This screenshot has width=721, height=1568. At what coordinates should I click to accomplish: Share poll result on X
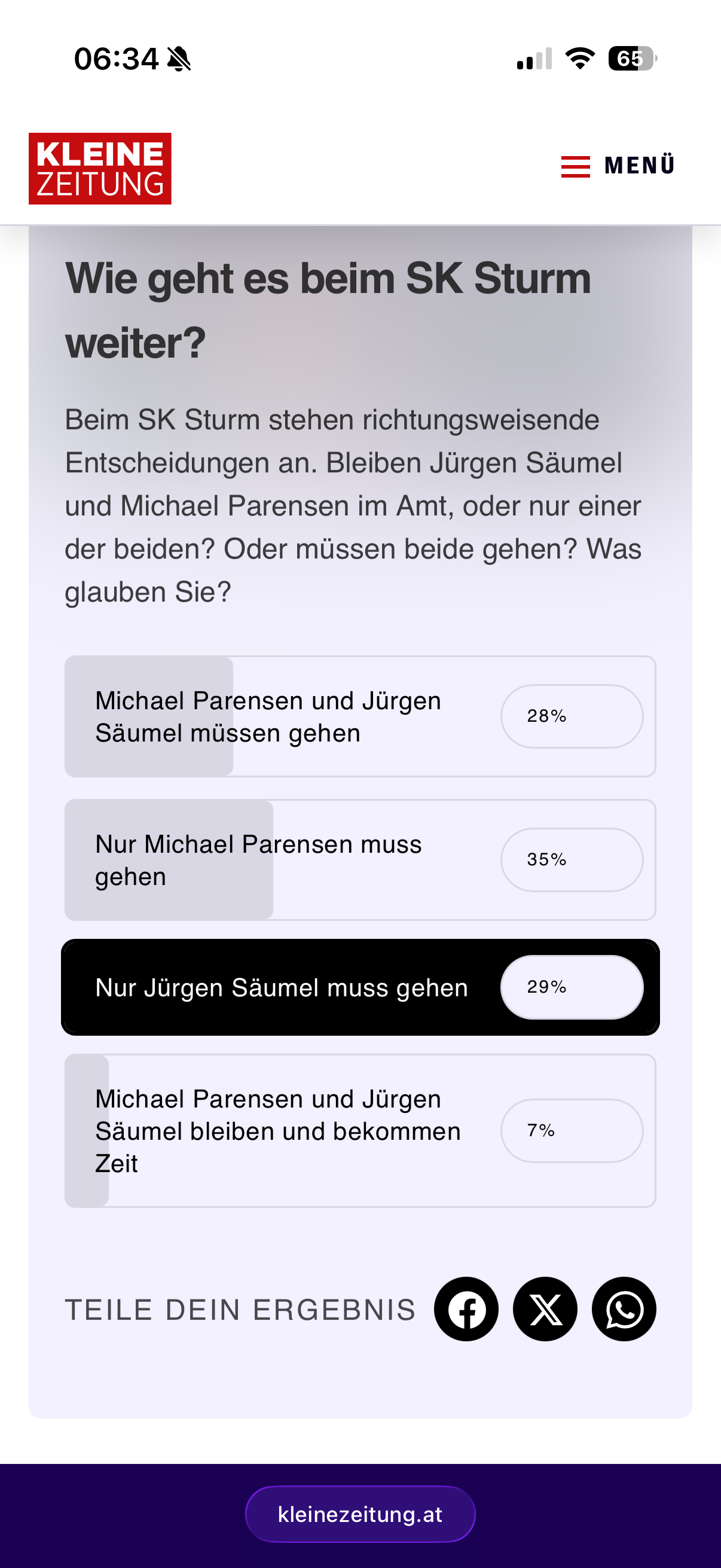pos(545,1309)
